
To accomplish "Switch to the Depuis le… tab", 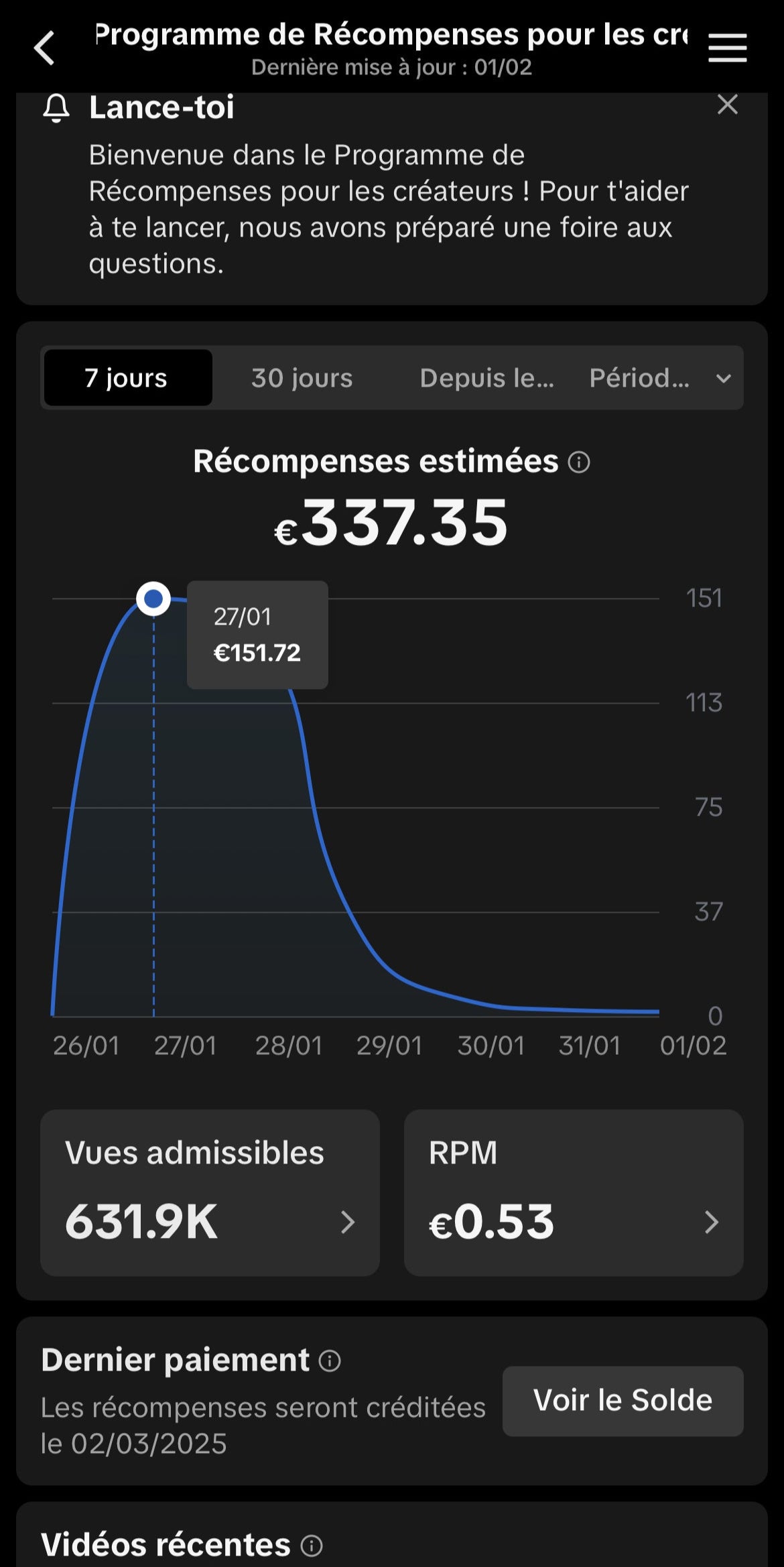I will pyautogui.click(x=487, y=377).
